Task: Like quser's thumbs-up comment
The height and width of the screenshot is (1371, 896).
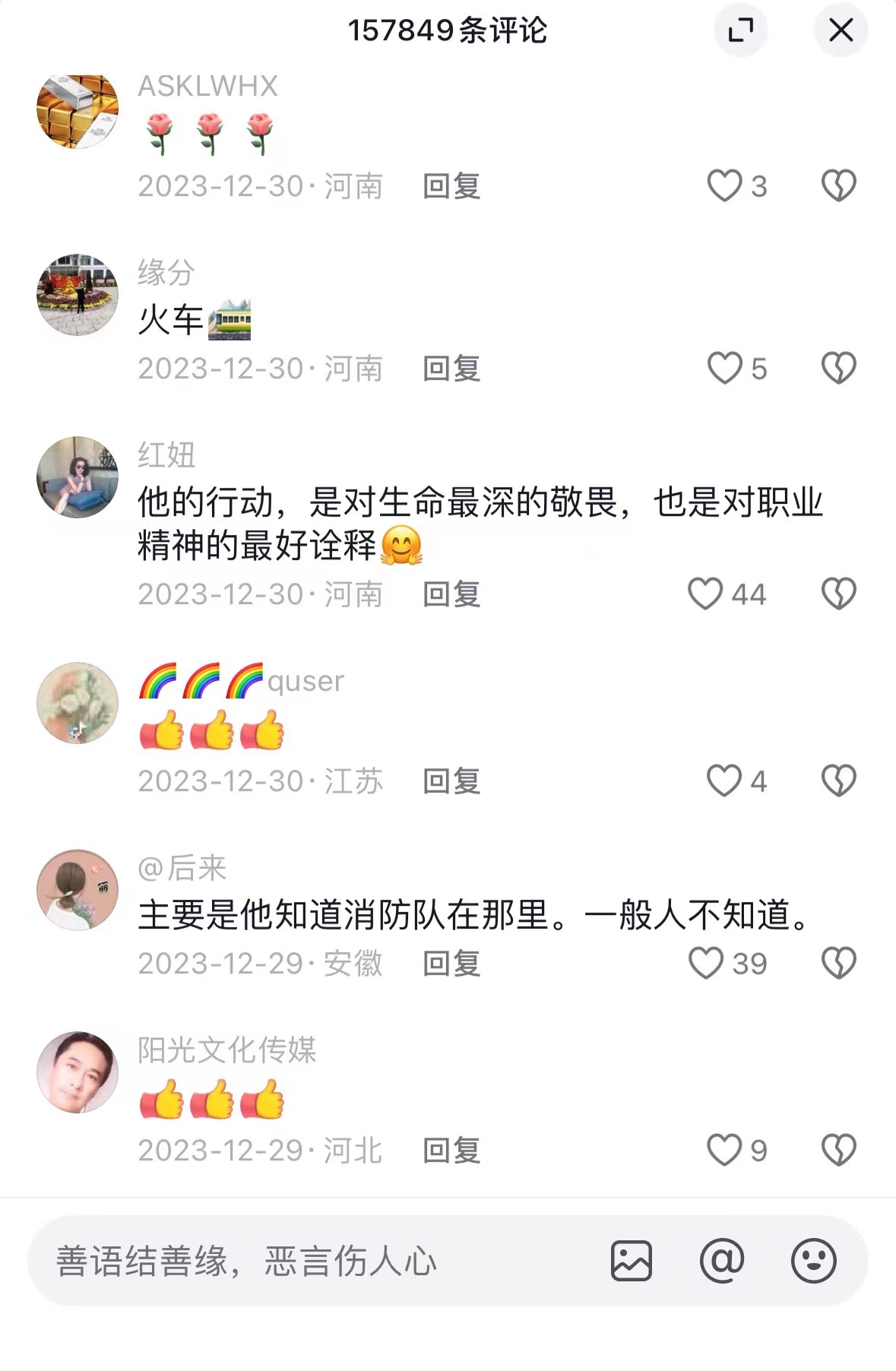Action: point(724,781)
